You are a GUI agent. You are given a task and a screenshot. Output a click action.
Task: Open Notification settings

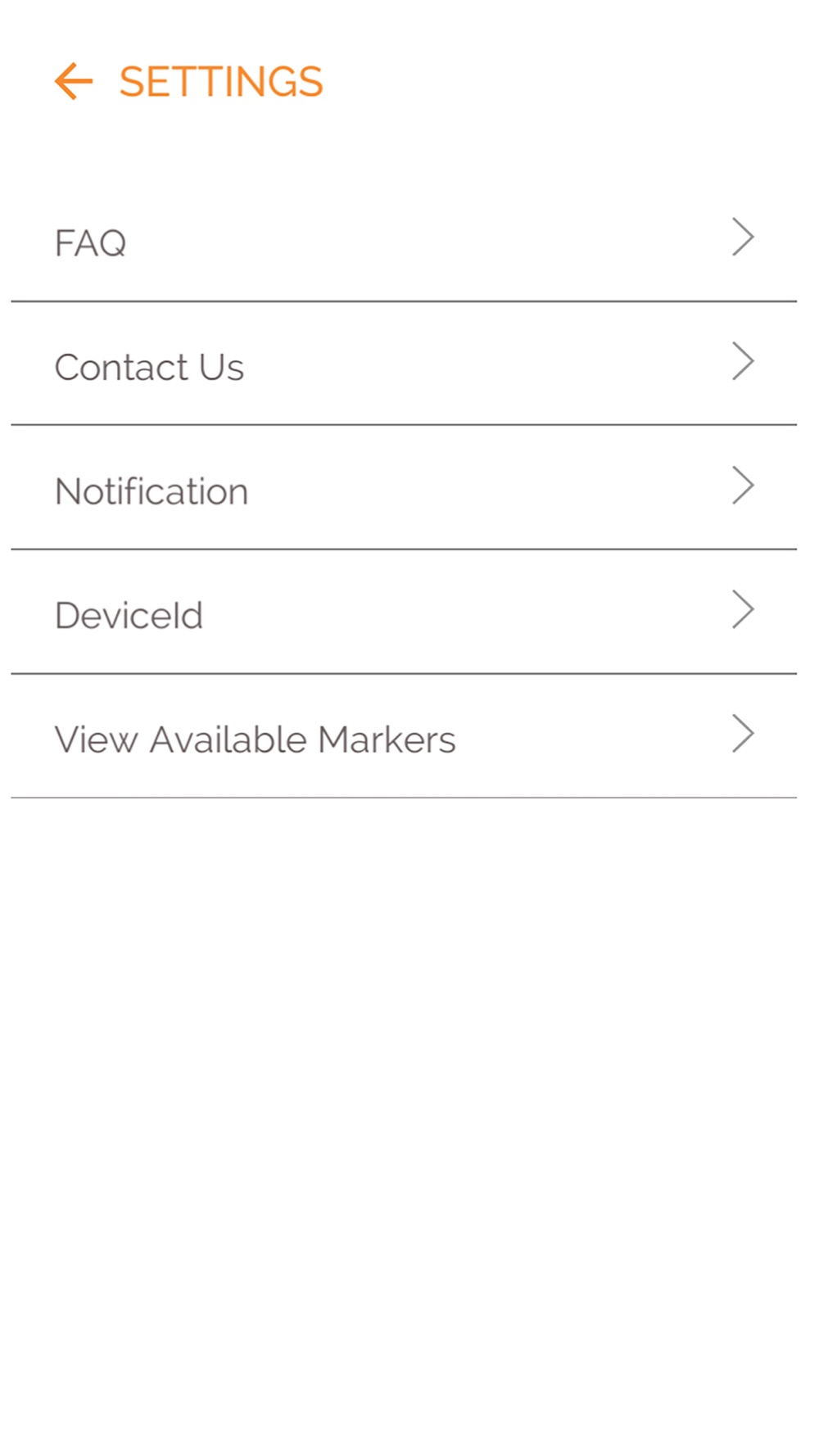404,488
